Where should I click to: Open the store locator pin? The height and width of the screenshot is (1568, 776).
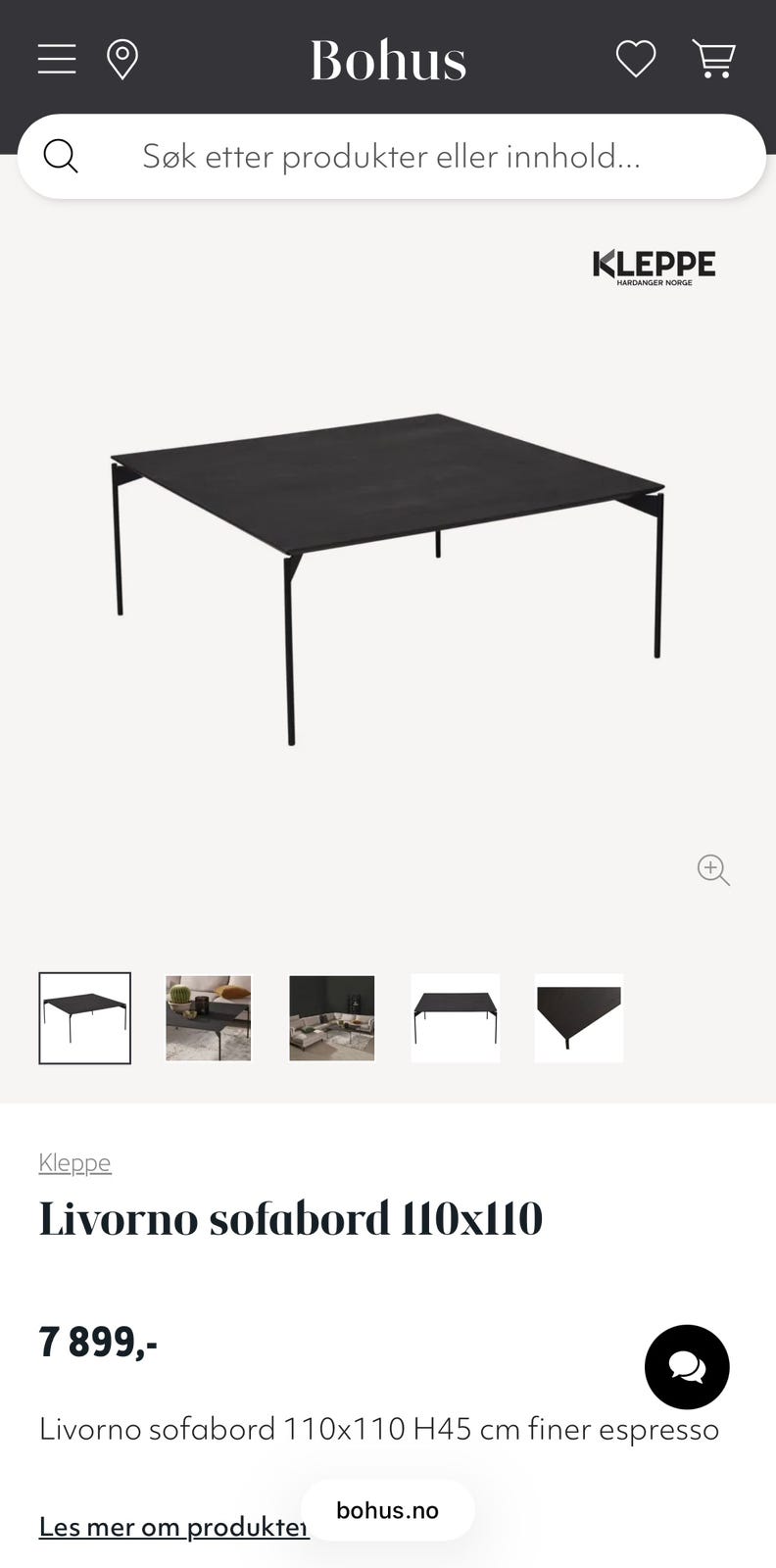point(122,60)
